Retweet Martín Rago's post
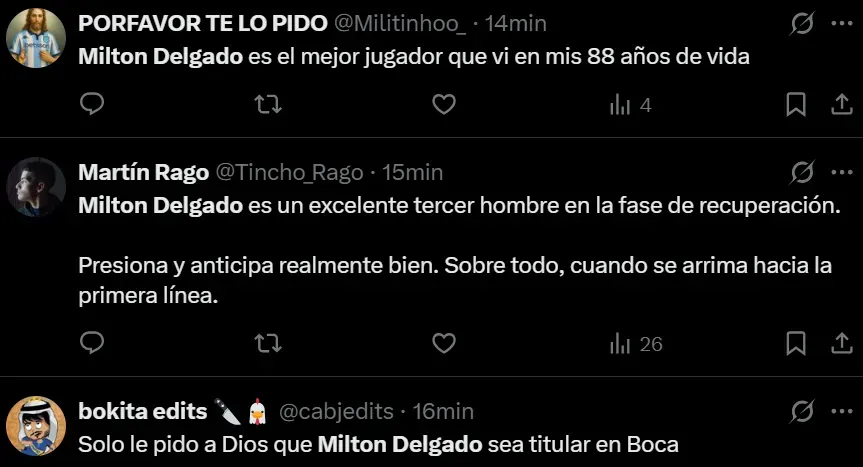 point(268,343)
